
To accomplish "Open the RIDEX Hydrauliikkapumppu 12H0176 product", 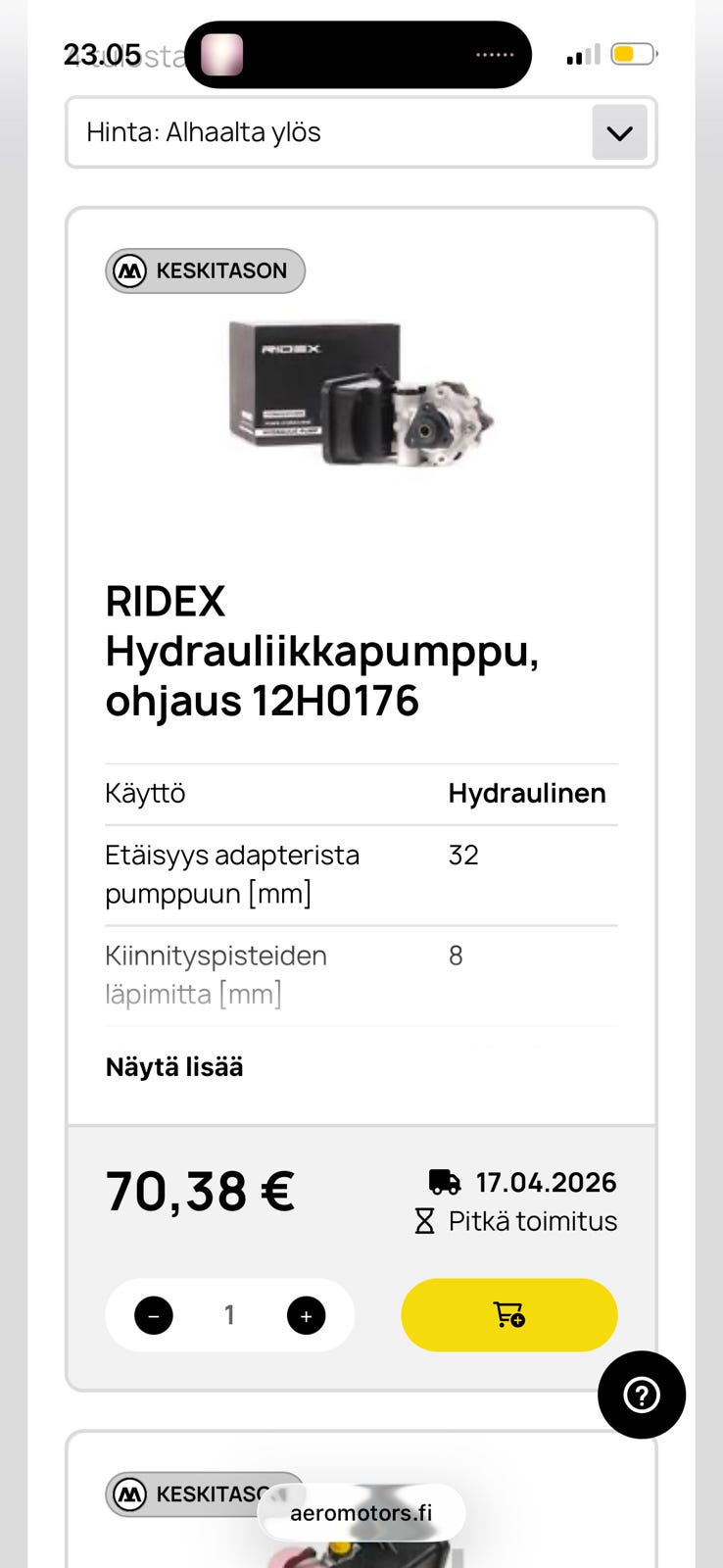I will coord(321,651).
